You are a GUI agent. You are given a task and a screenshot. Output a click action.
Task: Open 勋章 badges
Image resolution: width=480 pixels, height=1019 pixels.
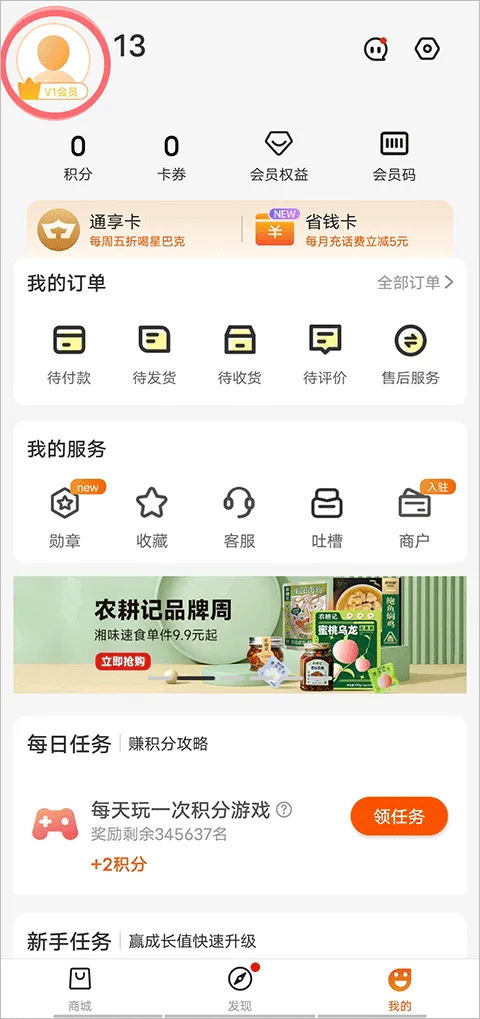[x=65, y=517]
